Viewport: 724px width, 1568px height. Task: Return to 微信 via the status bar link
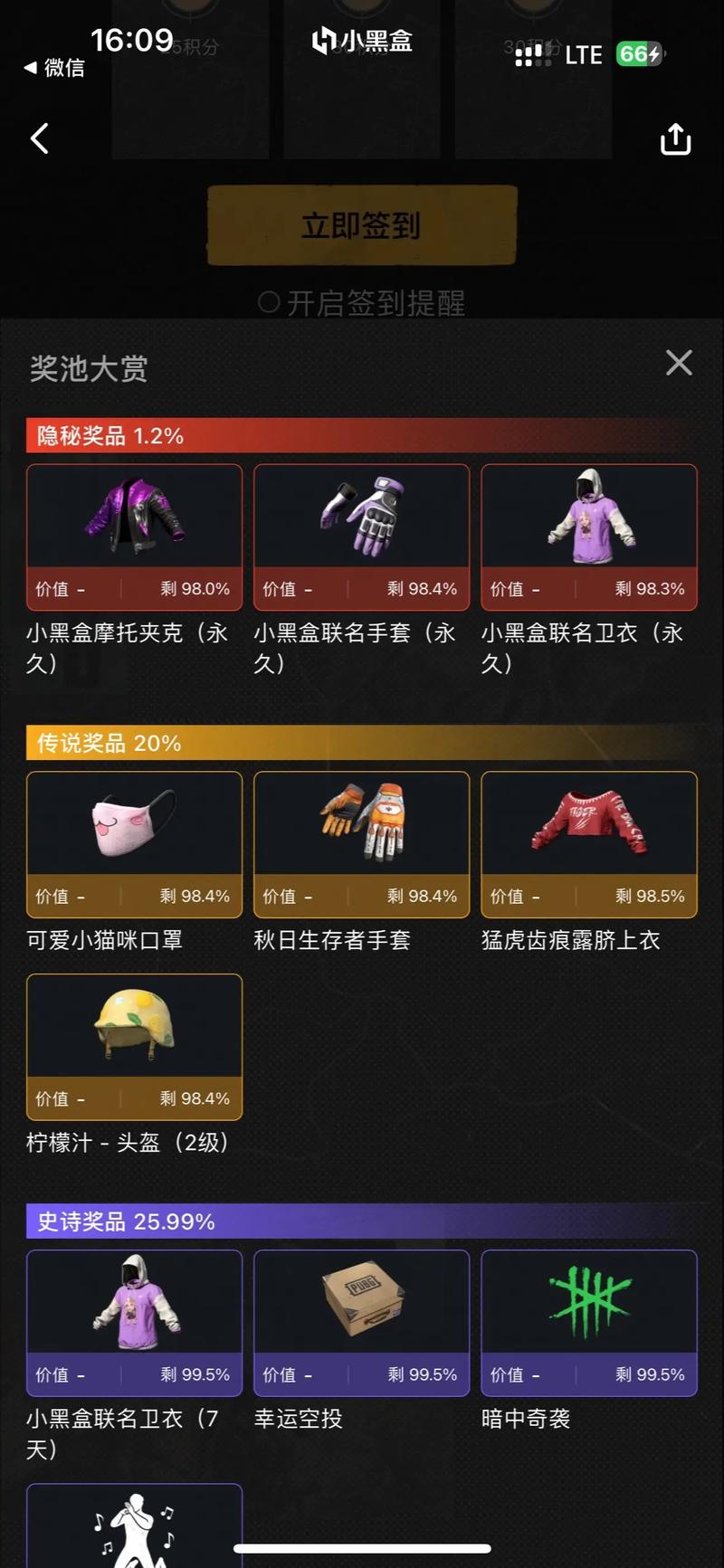click(x=54, y=68)
